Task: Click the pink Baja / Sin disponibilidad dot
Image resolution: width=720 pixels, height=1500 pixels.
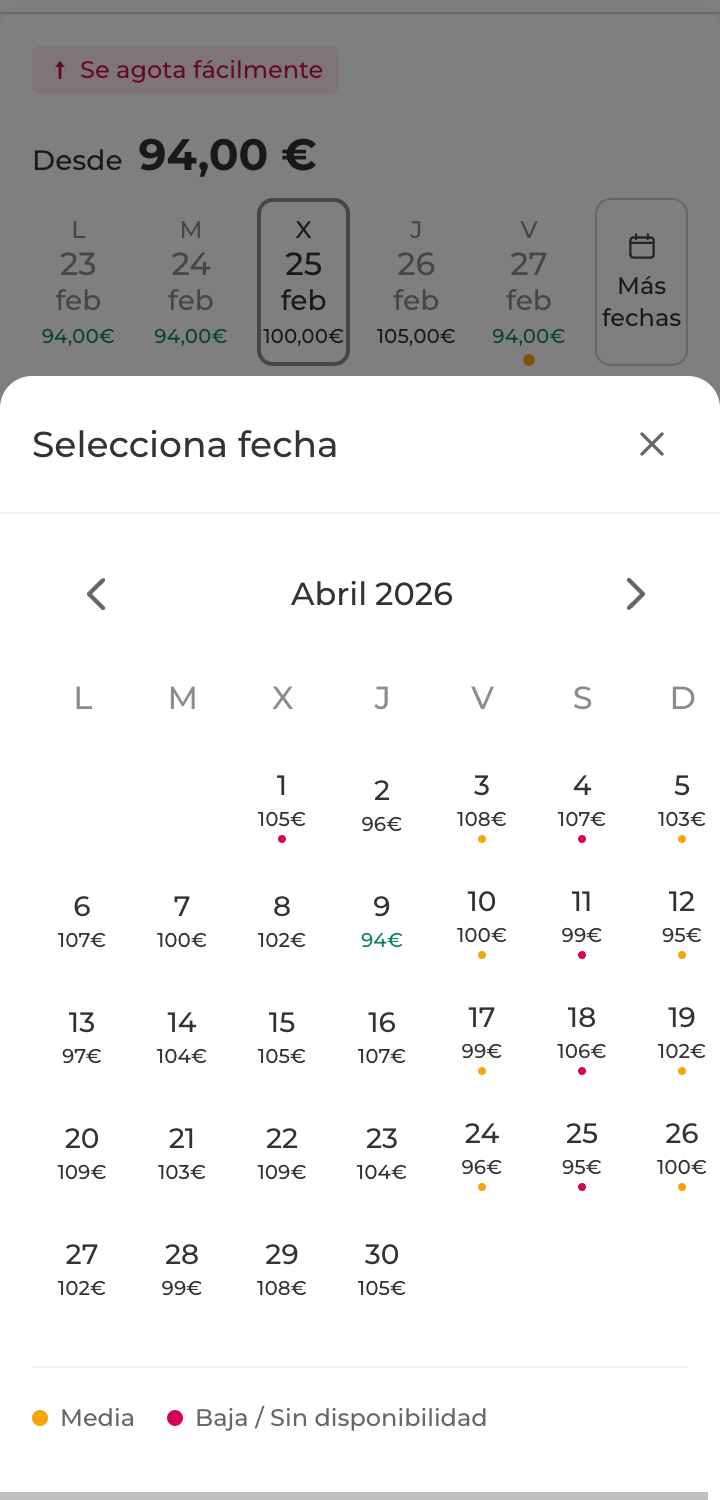Action: tap(176, 1417)
